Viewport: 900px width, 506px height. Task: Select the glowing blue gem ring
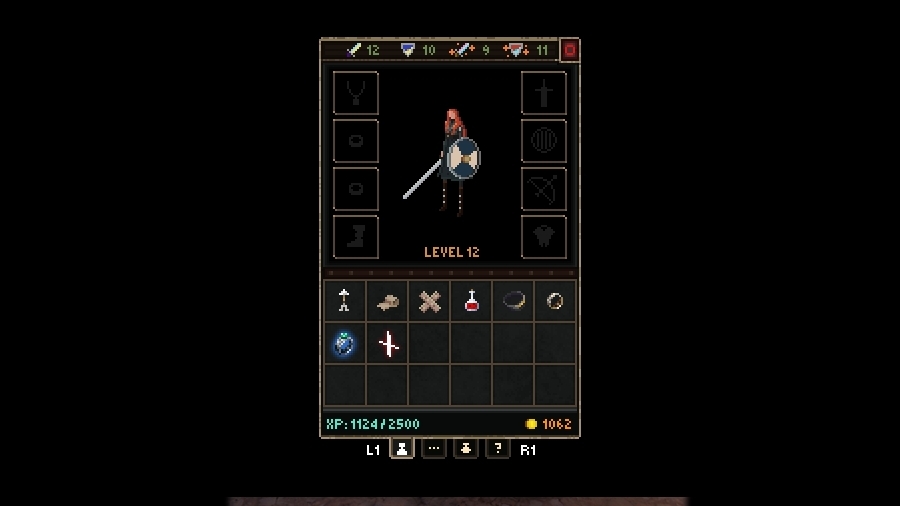coord(345,344)
